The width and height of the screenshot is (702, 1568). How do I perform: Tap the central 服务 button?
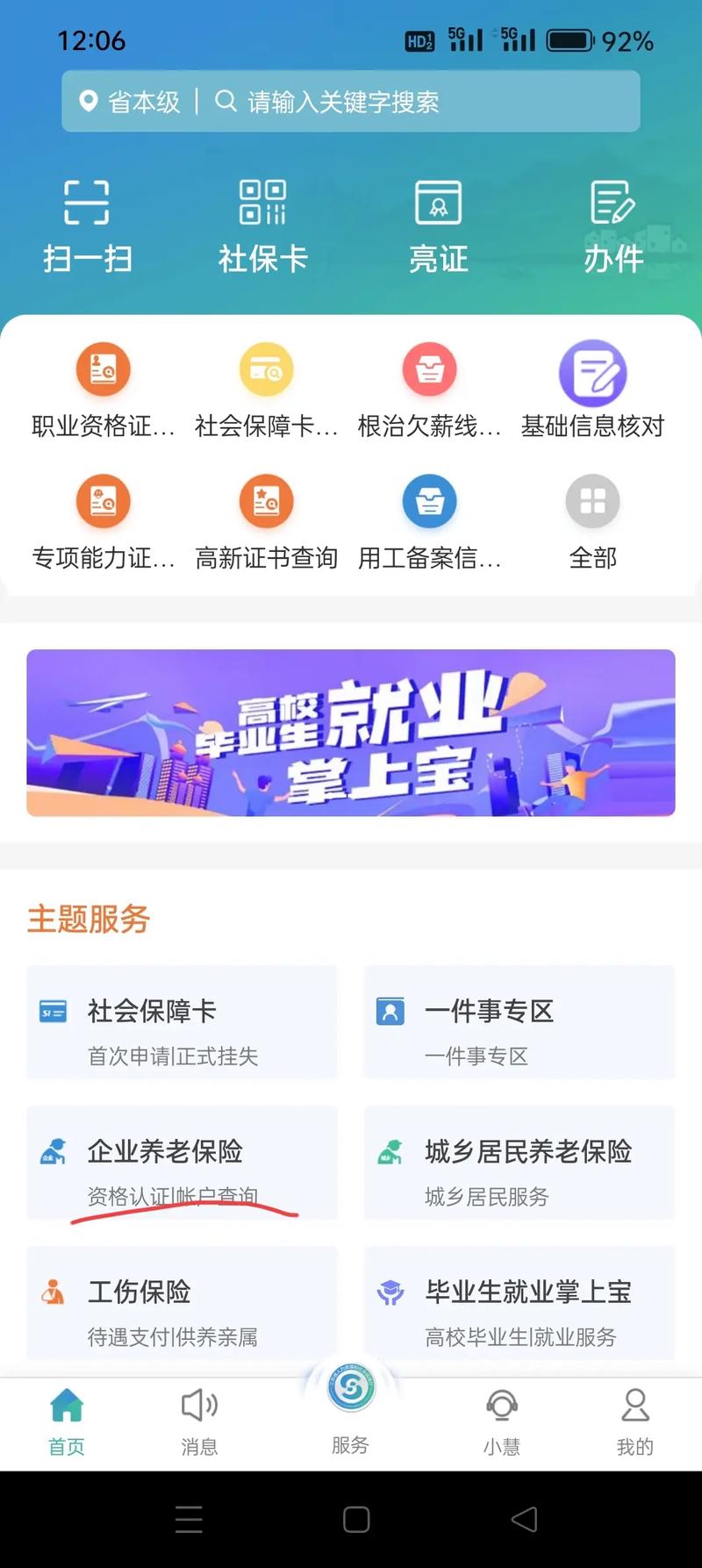pyautogui.click(x=350, y=1404)
